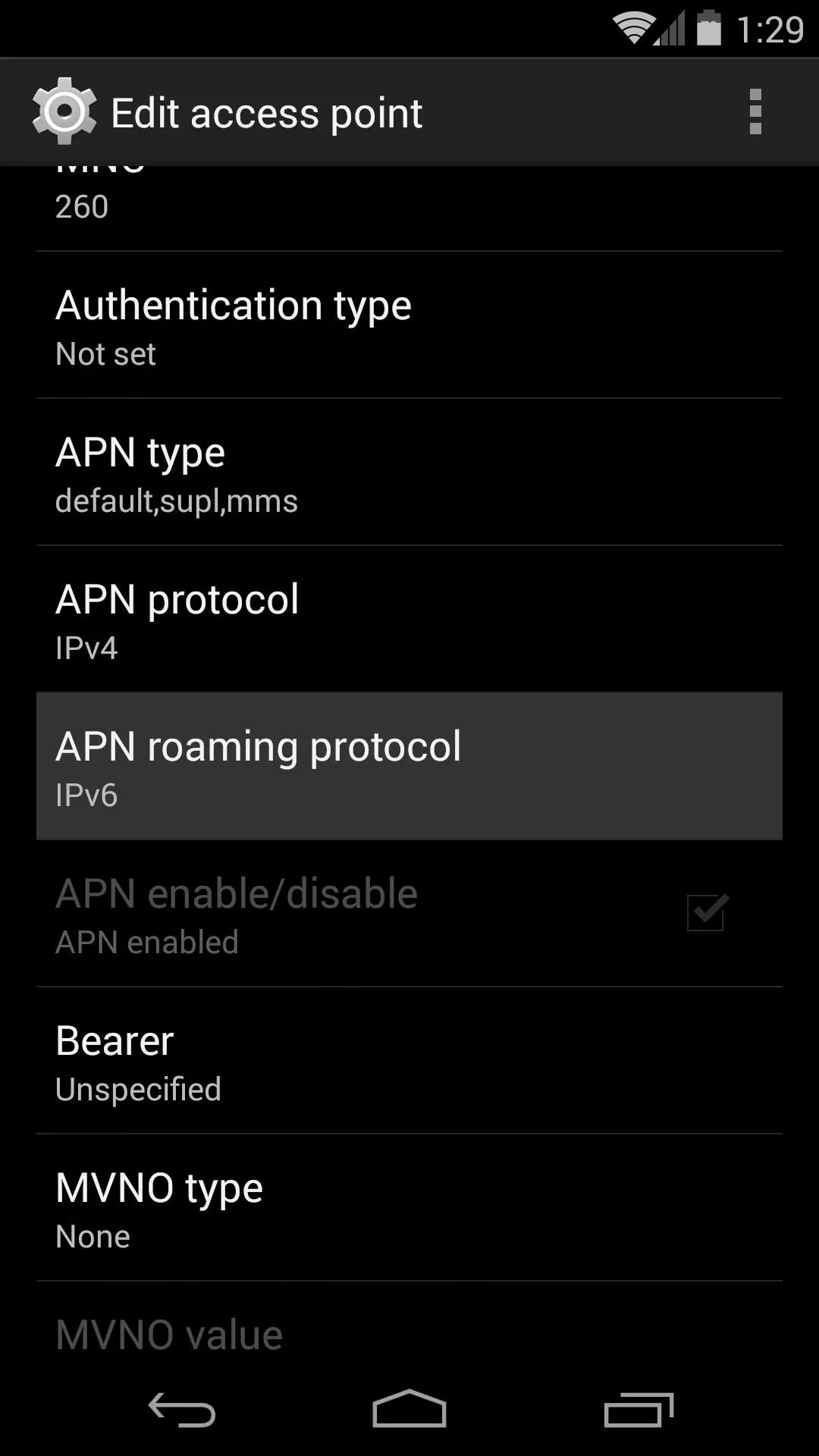The width and height of the screenshot is (819, 1456).
Task: Open the Authentication type setting
Action: click(409, 325)
